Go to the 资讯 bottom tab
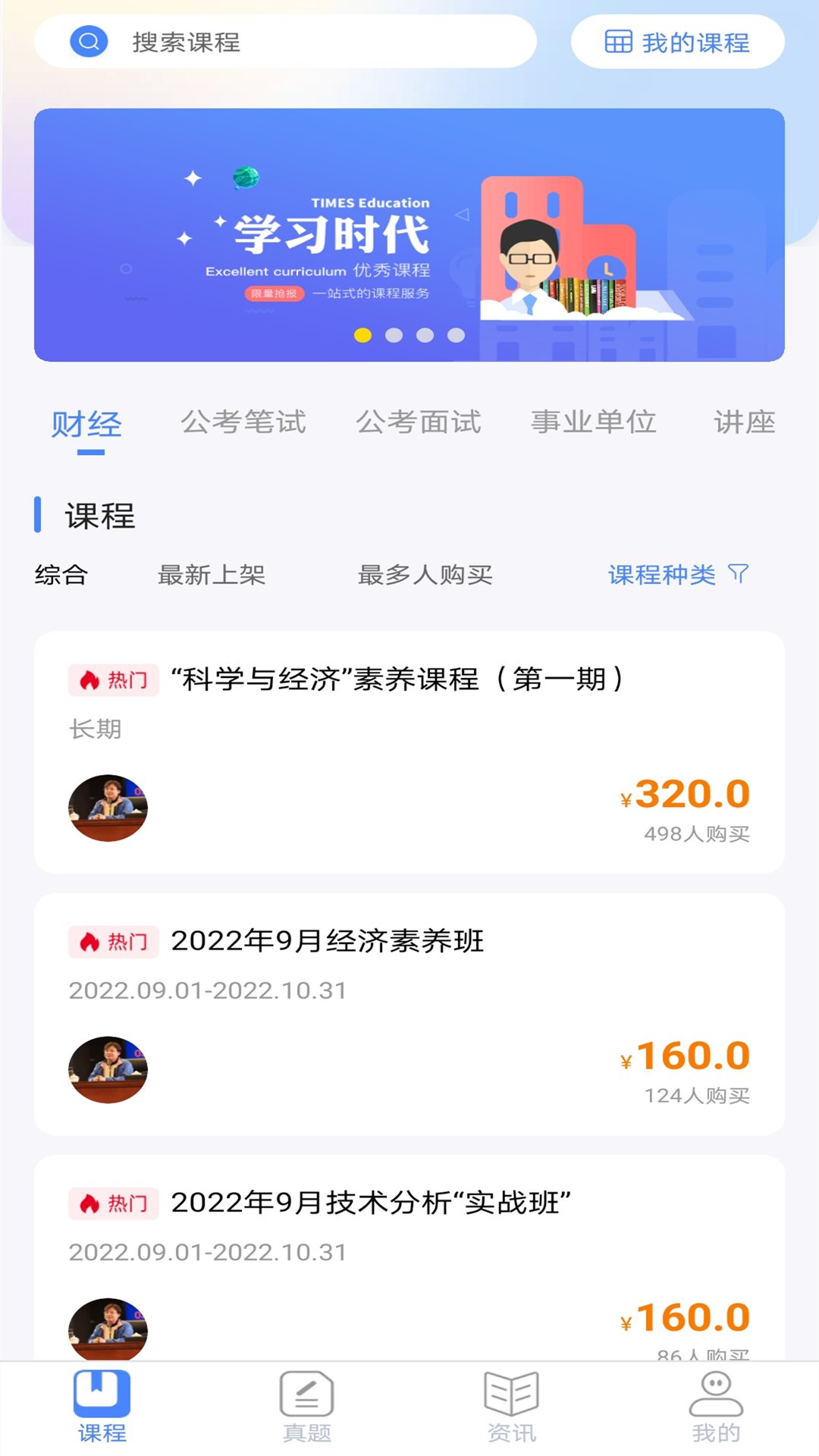Image resolution: width=819 pixels, height=1456 pixels. point(512,1407)
